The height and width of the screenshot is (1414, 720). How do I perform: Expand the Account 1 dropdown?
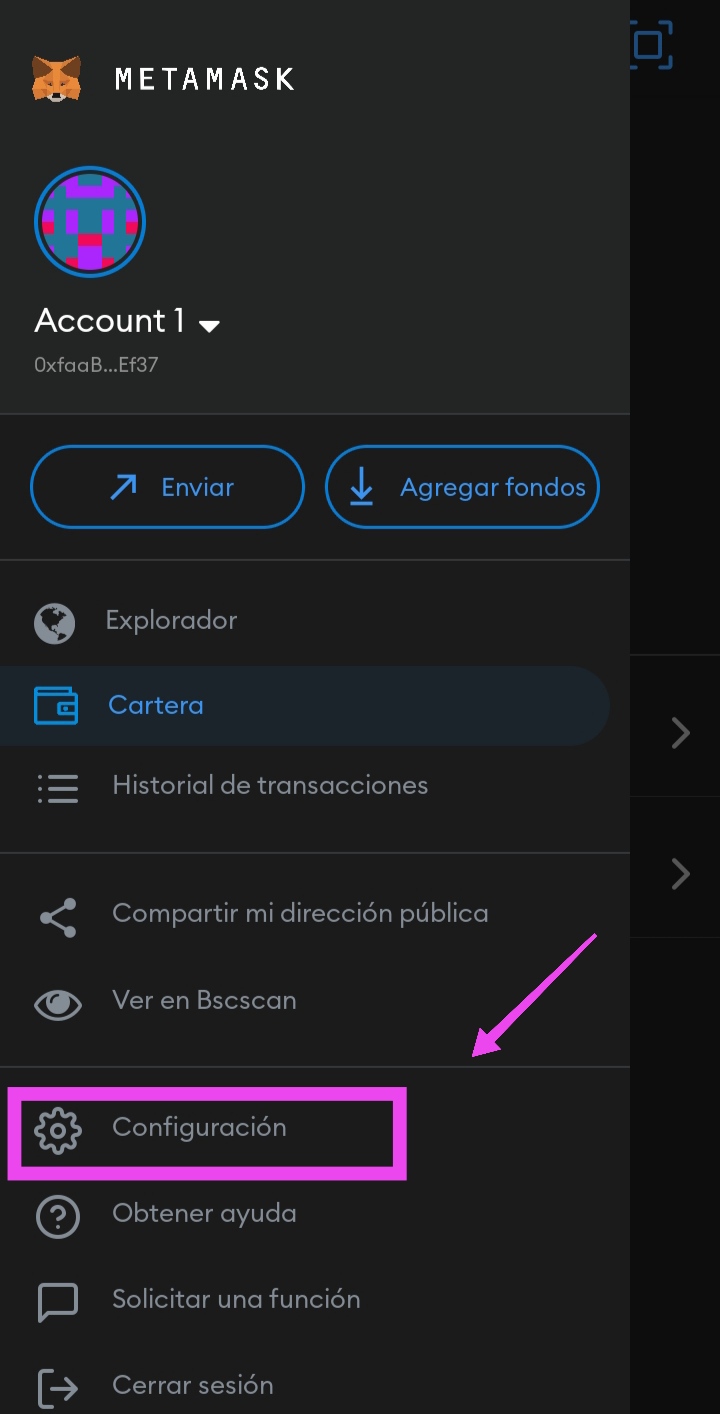tap(209, 325)
